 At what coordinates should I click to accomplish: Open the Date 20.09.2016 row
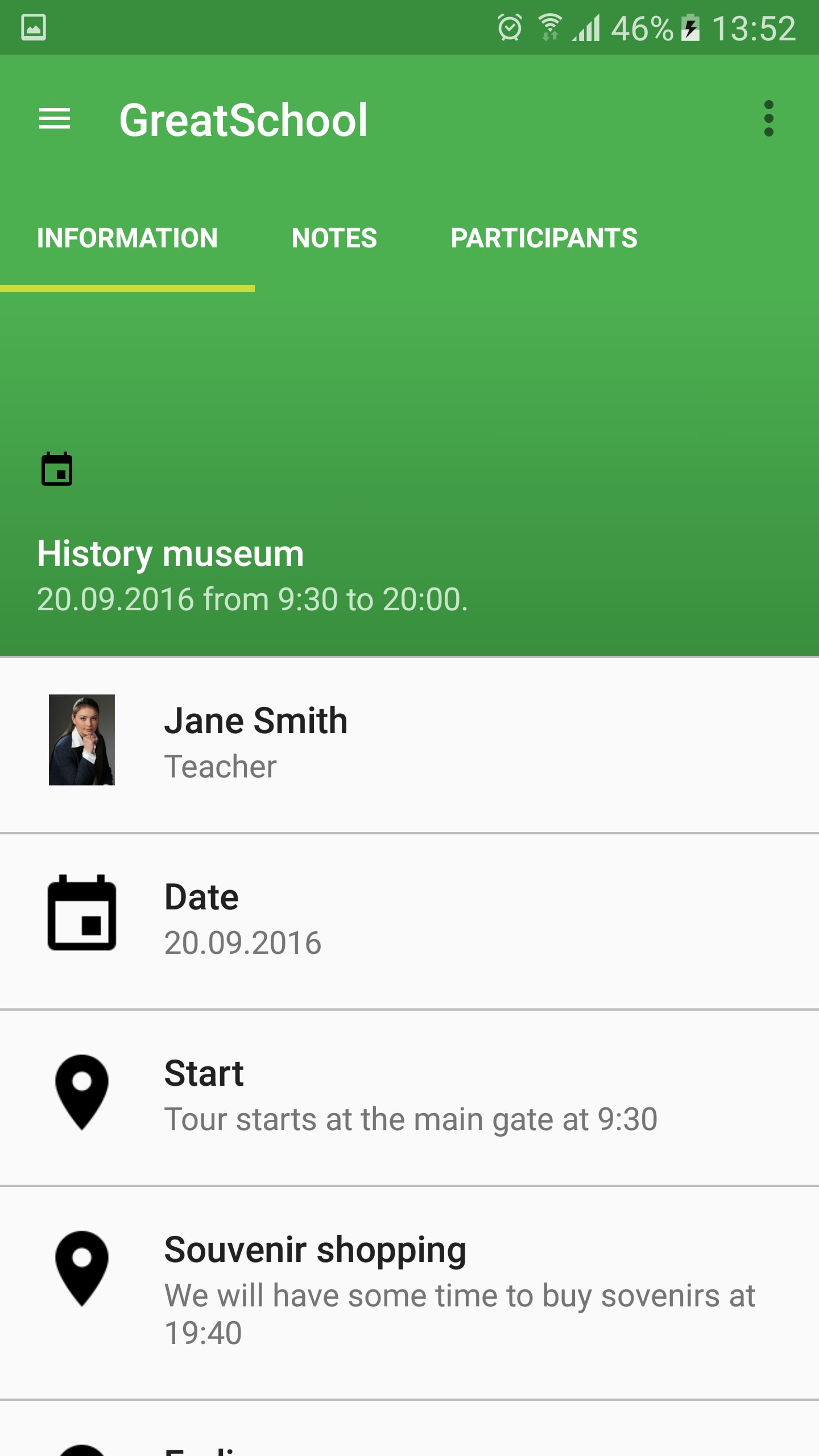pos(409,921)
